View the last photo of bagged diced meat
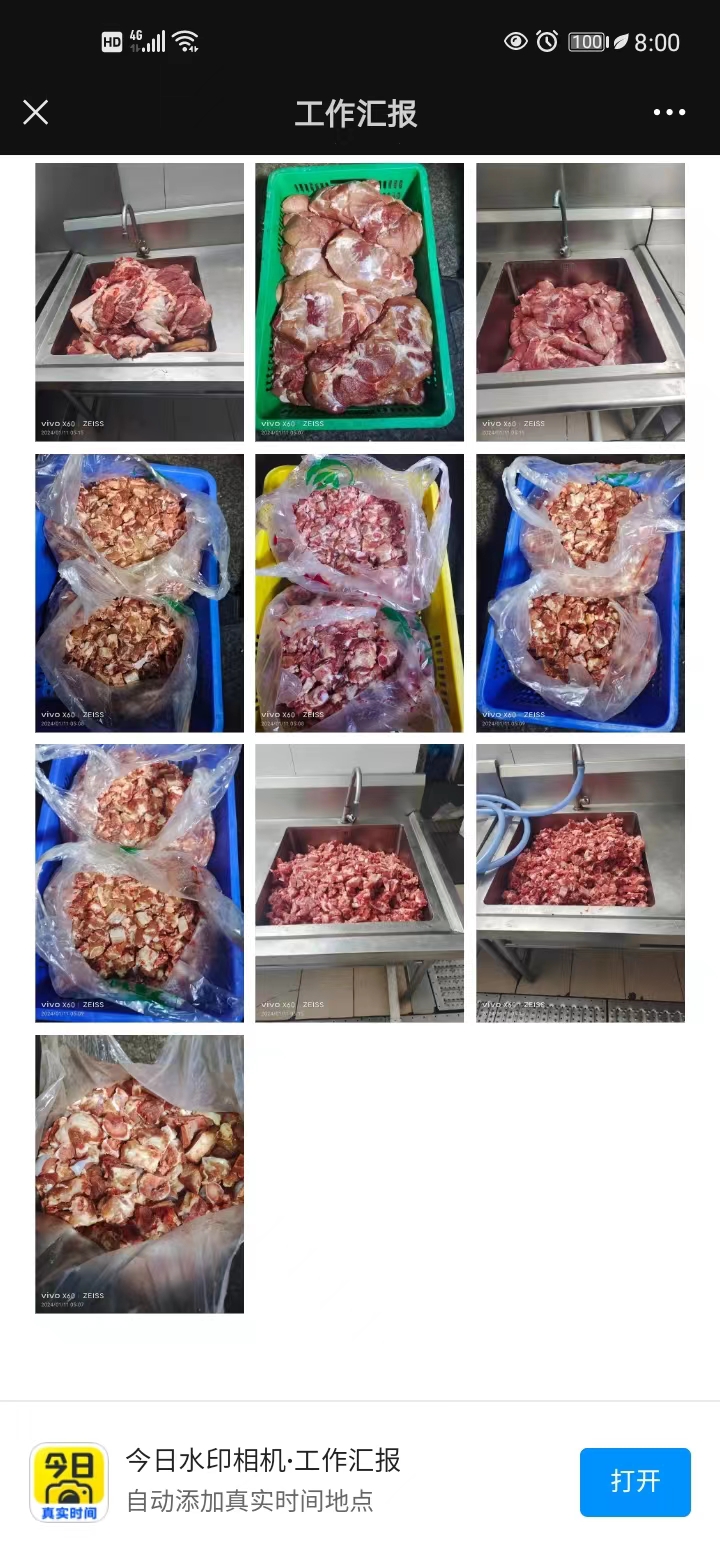The image size is (720, 1560). pos(140,1173)
